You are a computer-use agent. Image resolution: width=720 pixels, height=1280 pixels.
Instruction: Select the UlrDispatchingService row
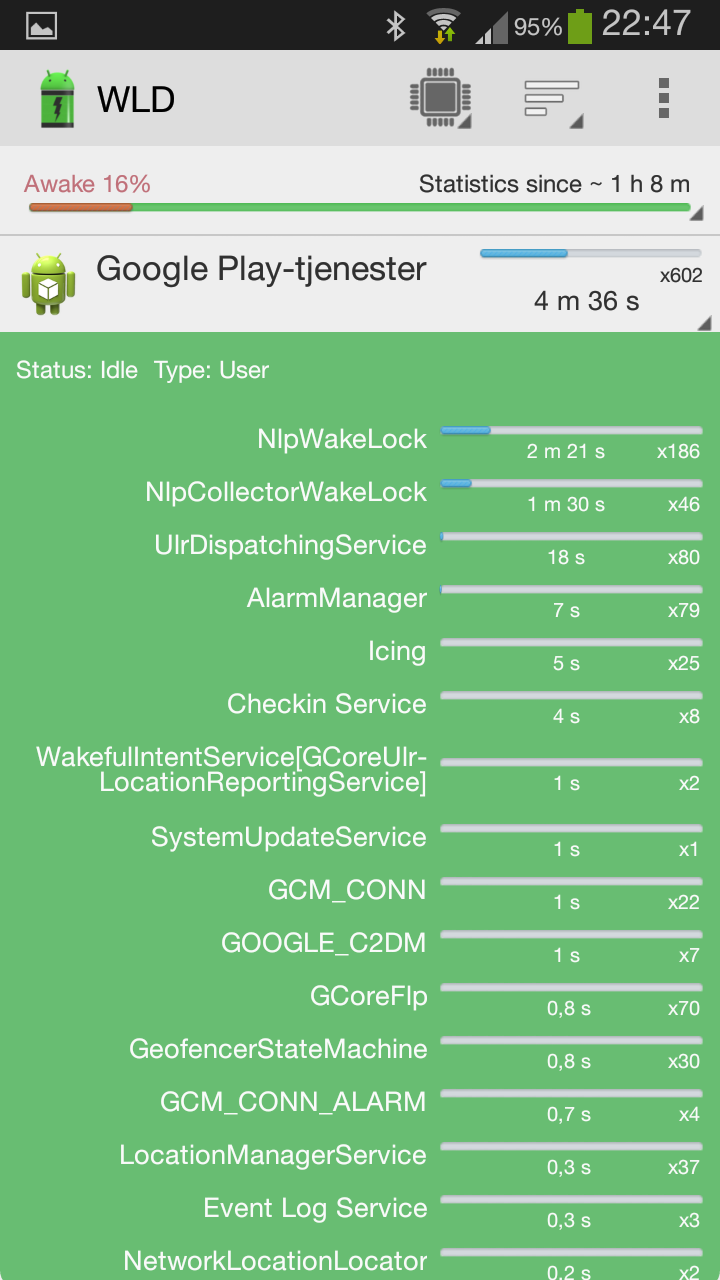point(360,546)
